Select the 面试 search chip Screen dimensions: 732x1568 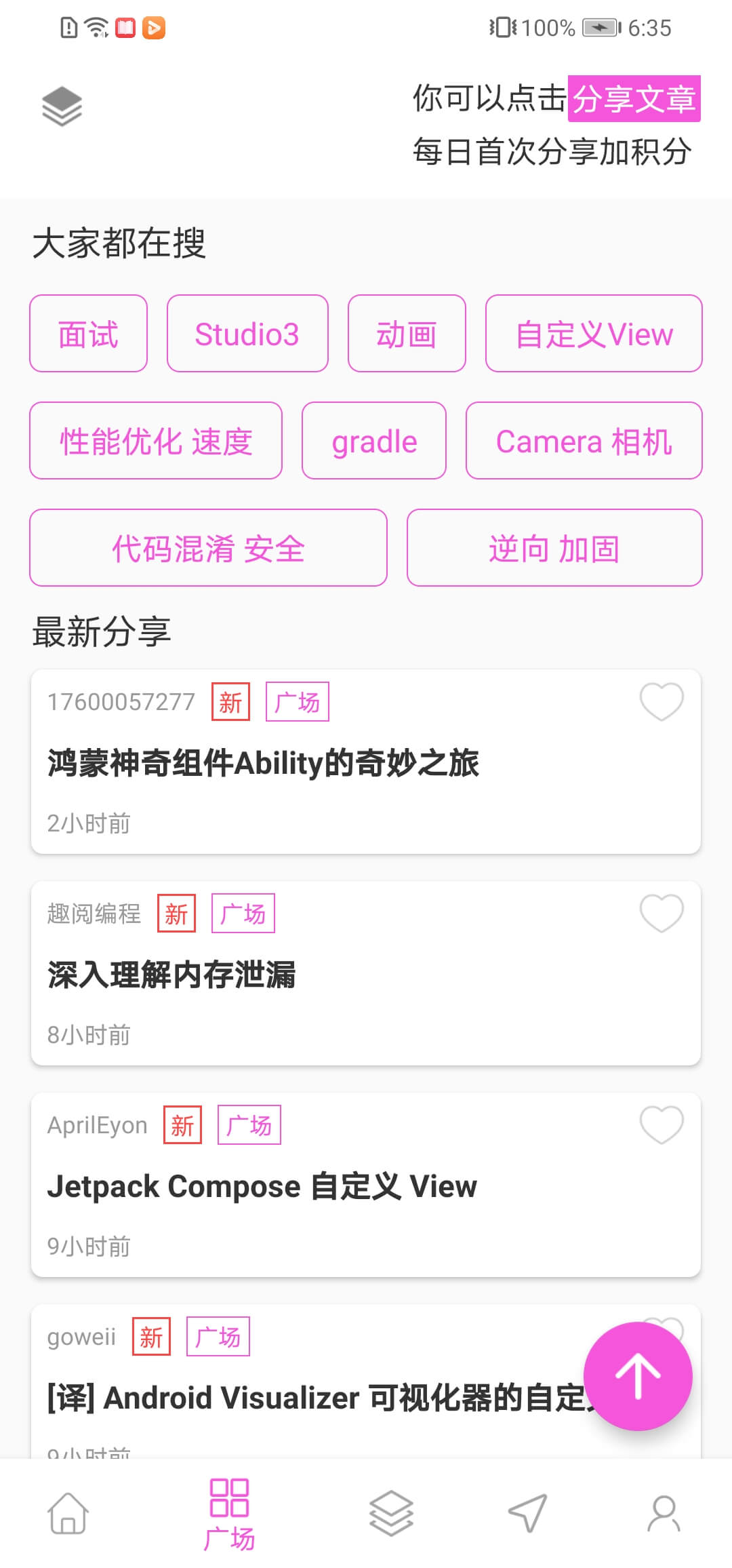(x=88, y=333)
